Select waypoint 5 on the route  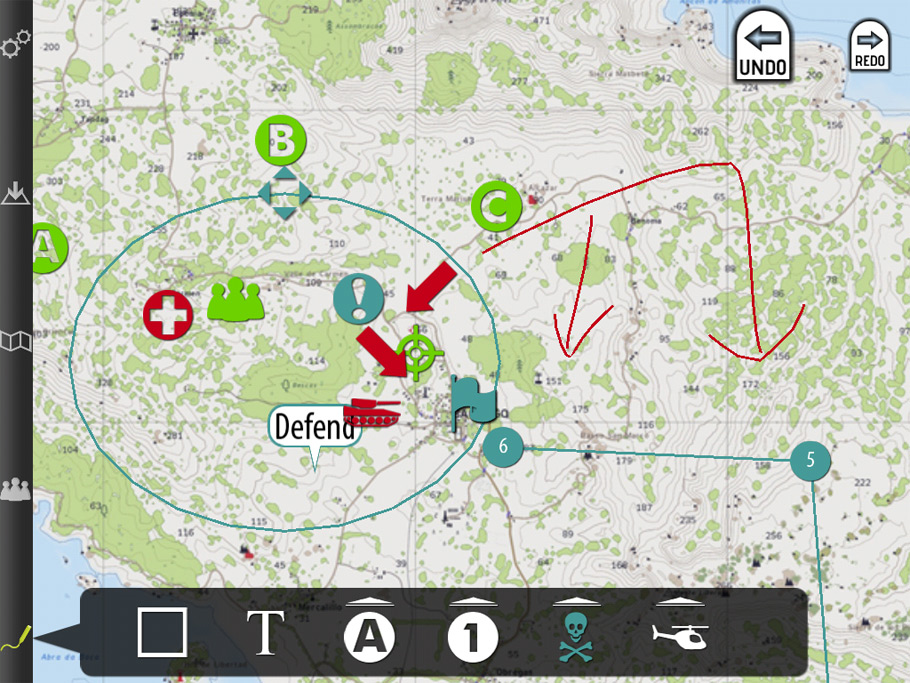click(x=810, y=461)
